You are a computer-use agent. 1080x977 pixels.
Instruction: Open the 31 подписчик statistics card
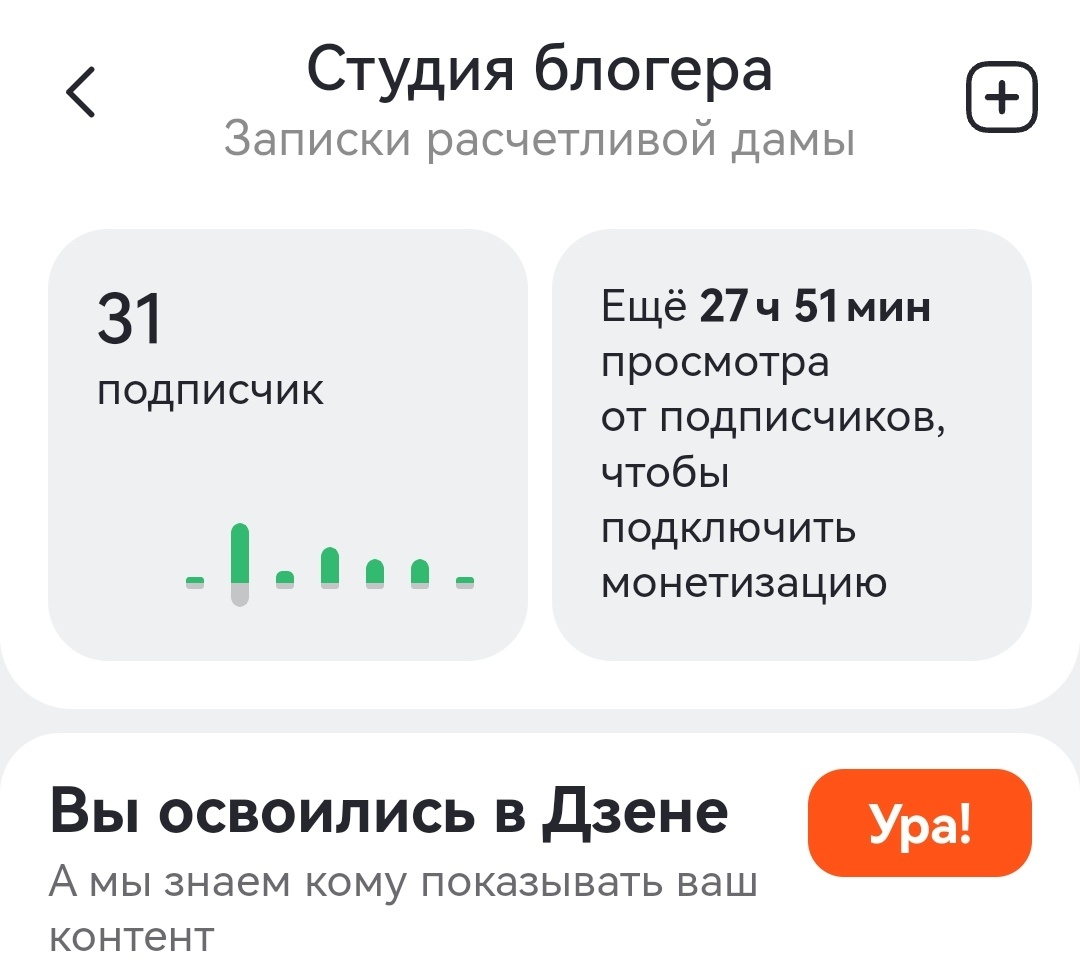pyautogui.click(x=288, y=445)
